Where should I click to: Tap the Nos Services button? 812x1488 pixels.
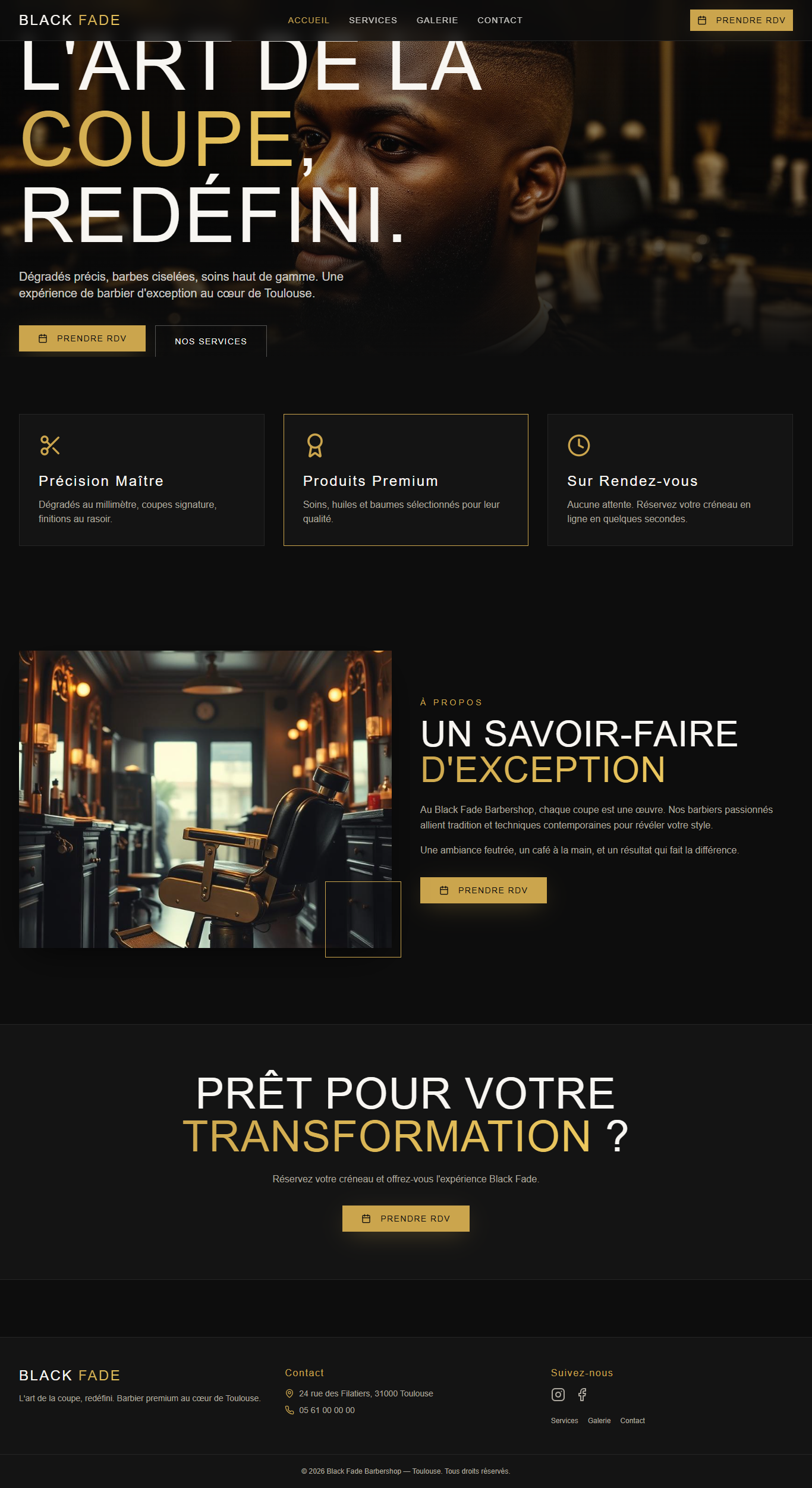210,341
